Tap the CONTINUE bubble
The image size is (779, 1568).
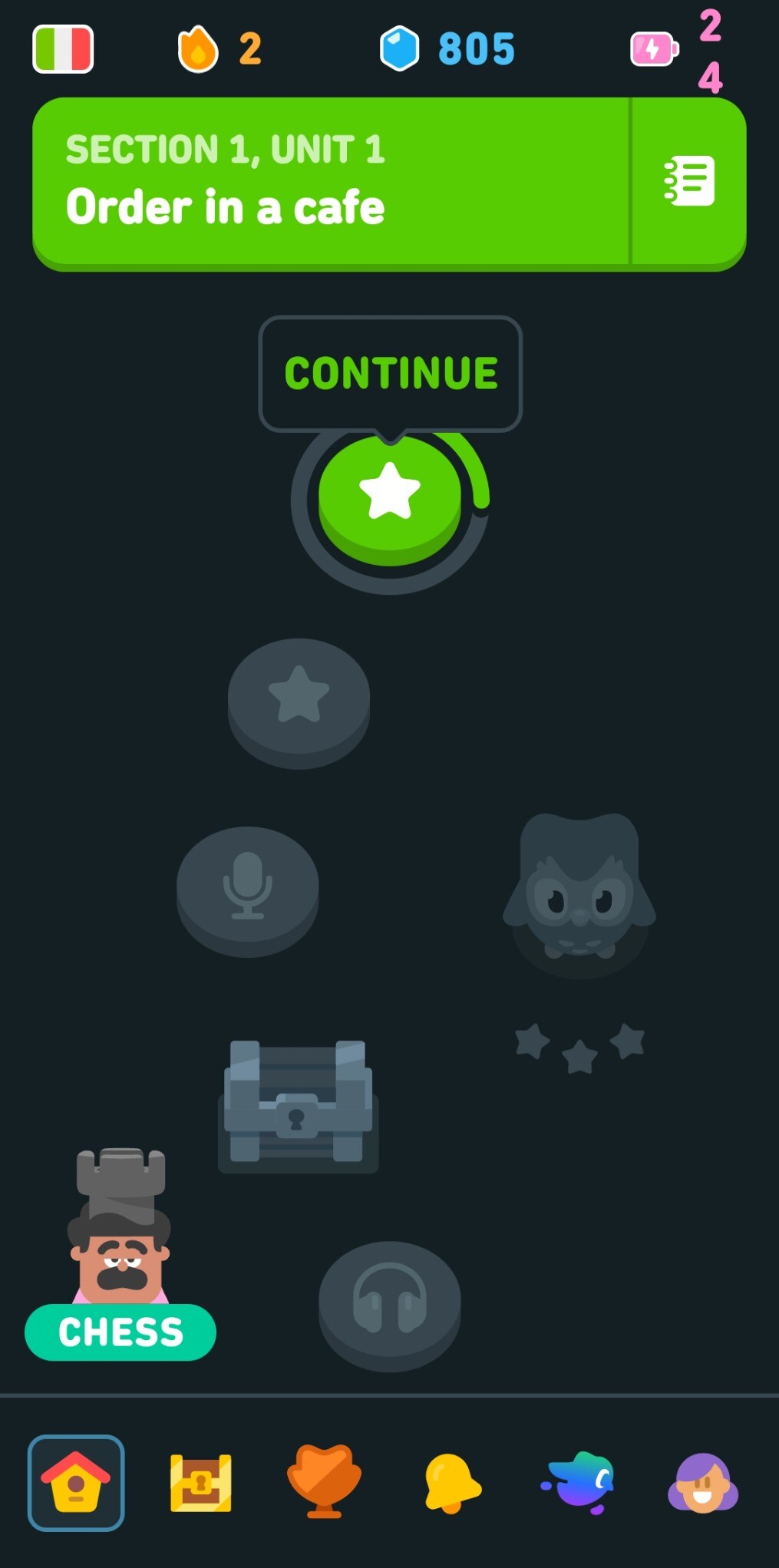(x=391, y=374)
